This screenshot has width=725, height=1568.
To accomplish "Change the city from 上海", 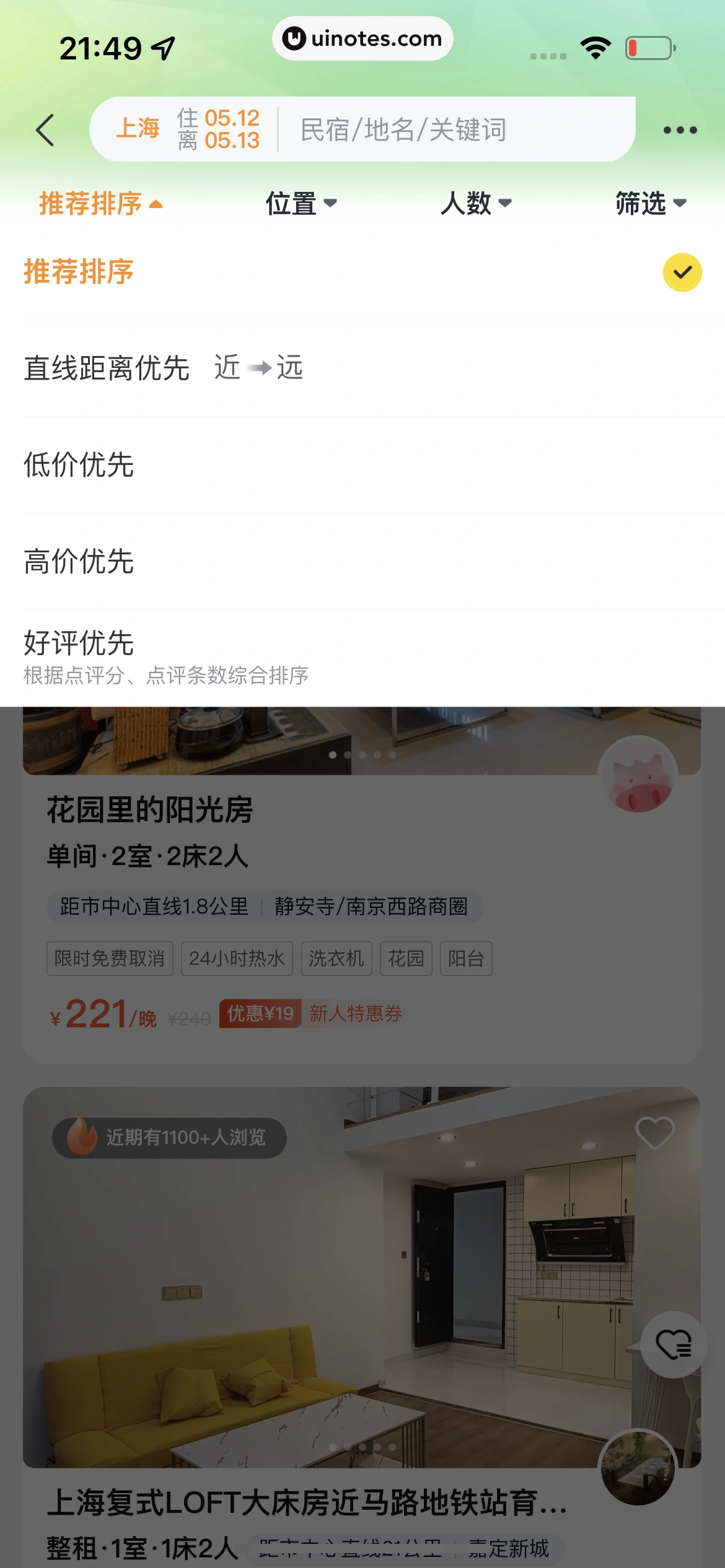I will [138, 129].
